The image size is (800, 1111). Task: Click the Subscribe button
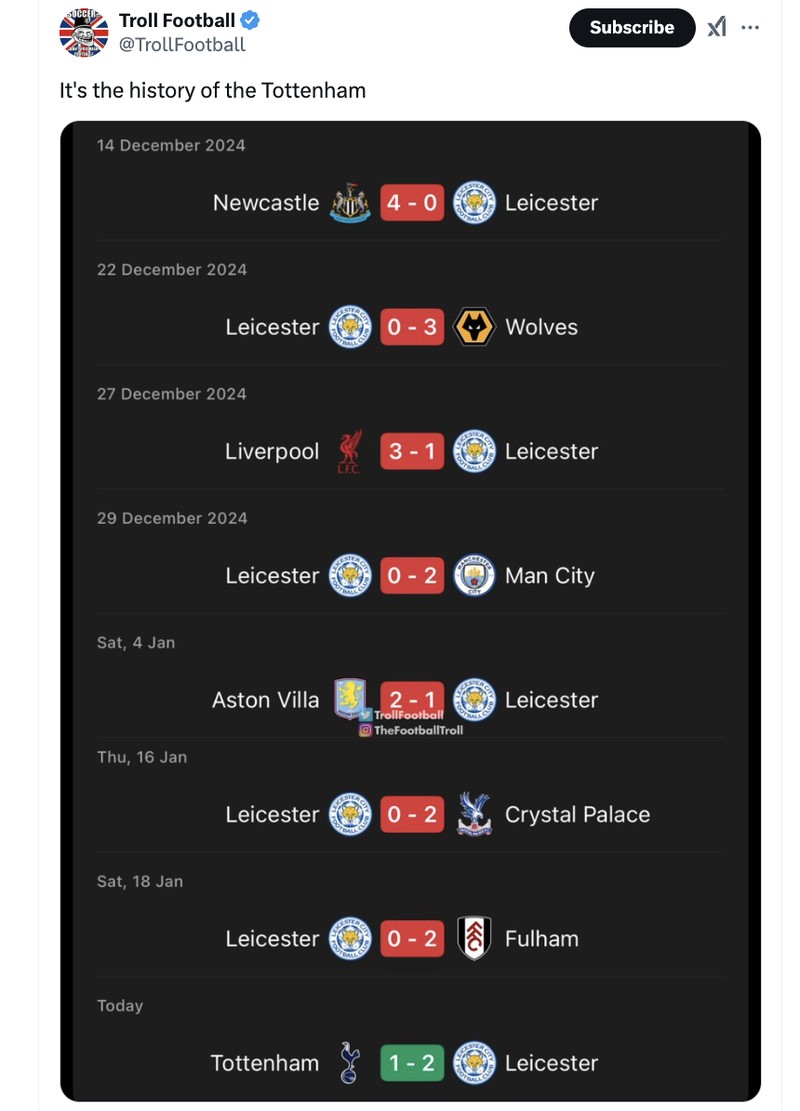[631, 28]
